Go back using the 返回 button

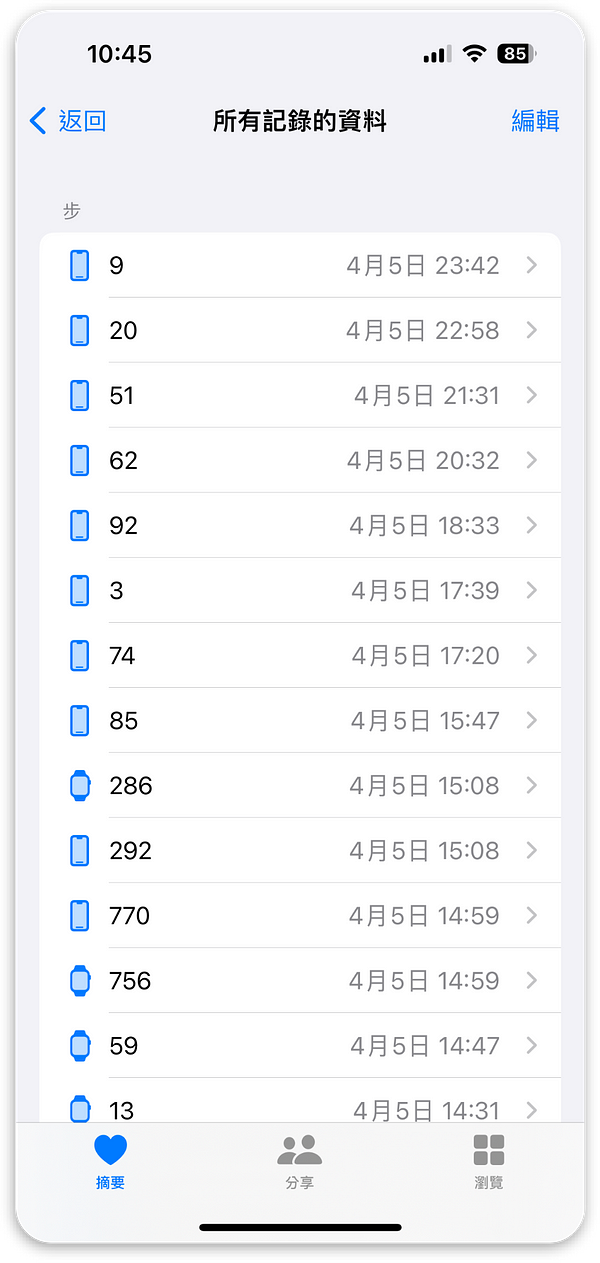point(68,121)
